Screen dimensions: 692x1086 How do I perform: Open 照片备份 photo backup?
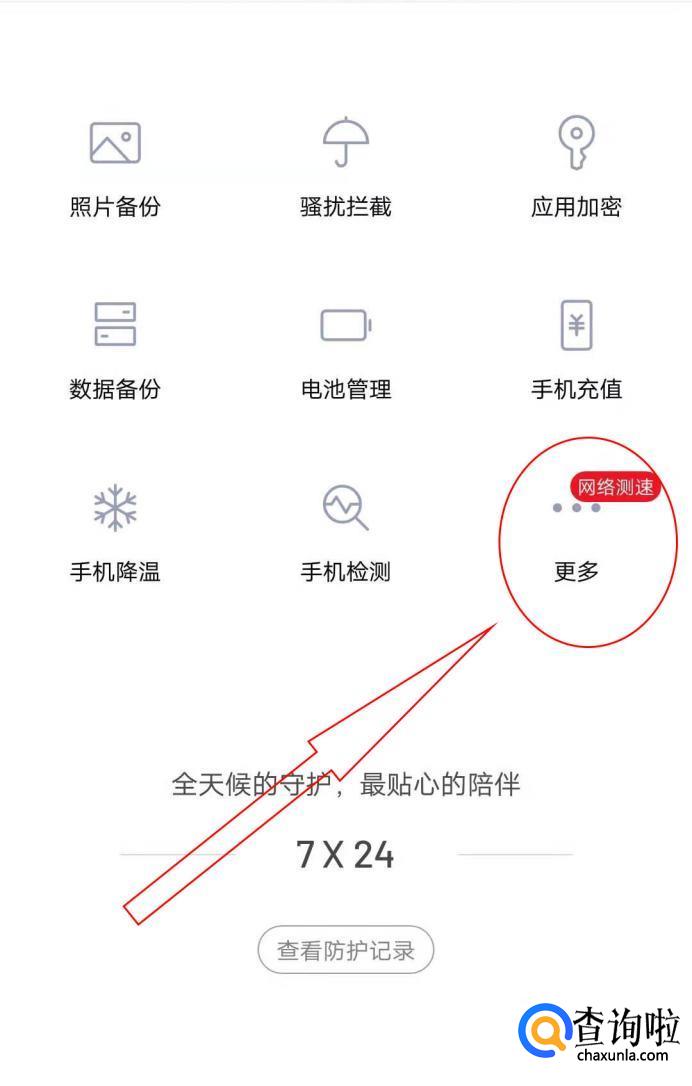tap(115, 165)
